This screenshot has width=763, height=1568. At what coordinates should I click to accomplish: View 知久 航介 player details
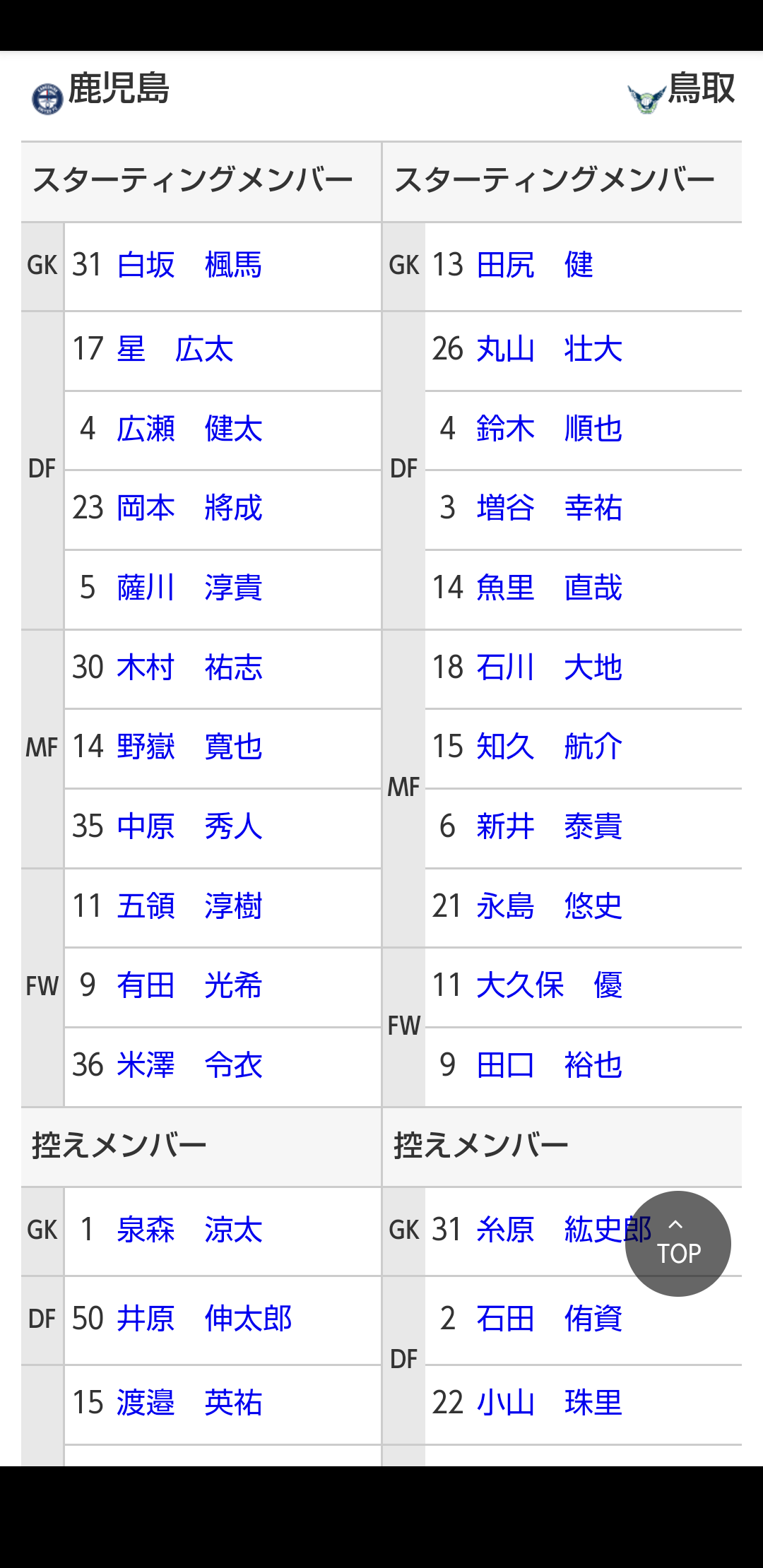549,747
